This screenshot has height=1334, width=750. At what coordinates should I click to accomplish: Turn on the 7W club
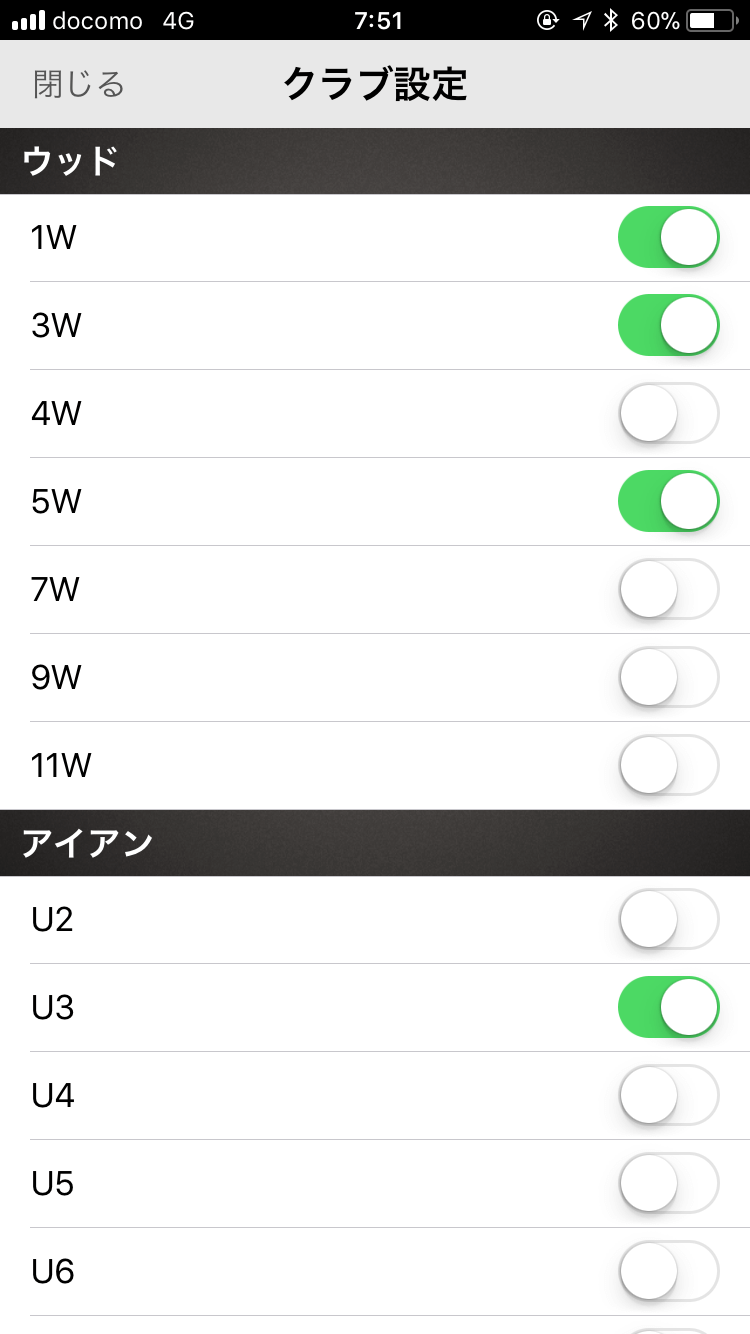[669, 589]
